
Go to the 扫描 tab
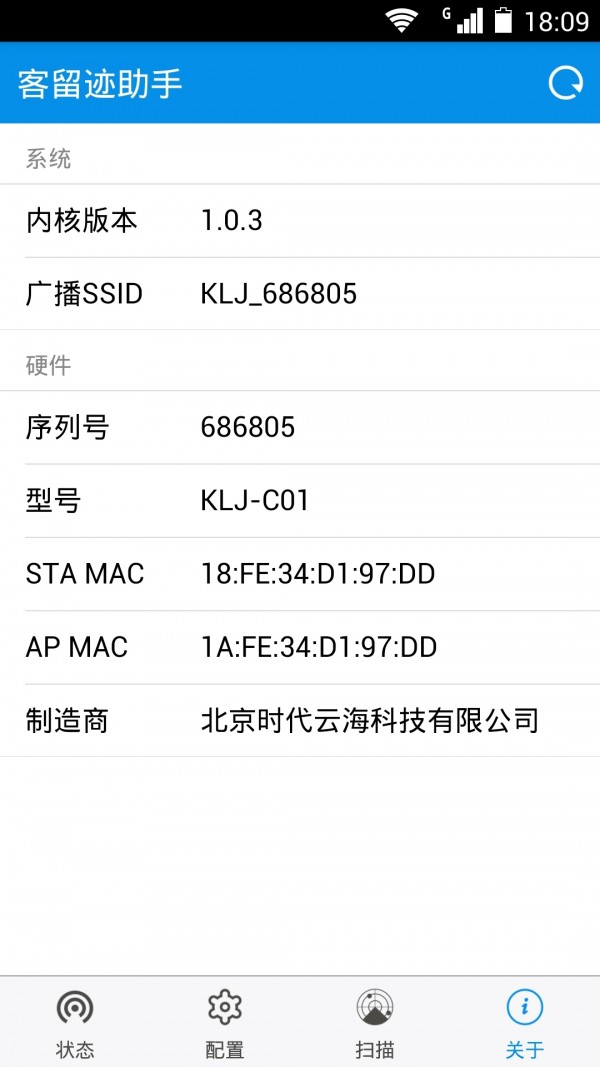375,1022
